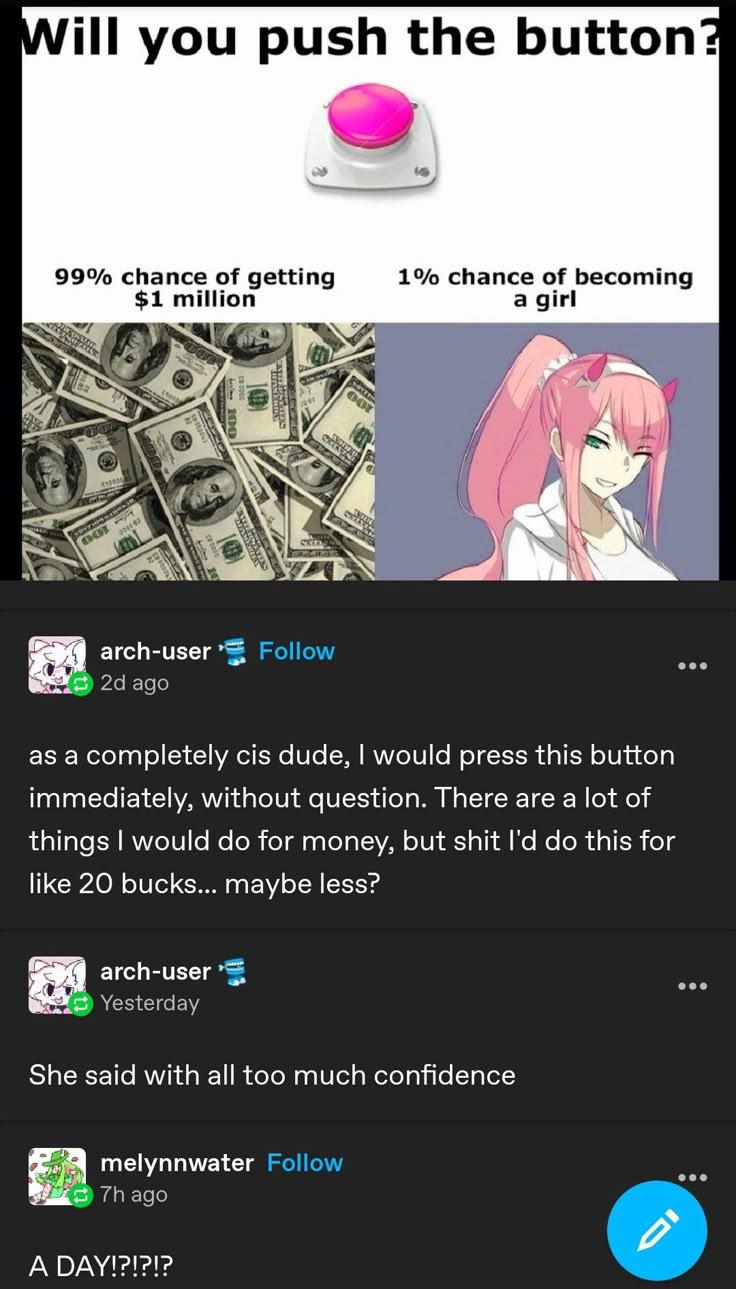Open overflow menu on arch-user's Yesterday reblog
The width and height of the screenshot is (736, 1289).
pyautogui.click(x=692, y=986)
